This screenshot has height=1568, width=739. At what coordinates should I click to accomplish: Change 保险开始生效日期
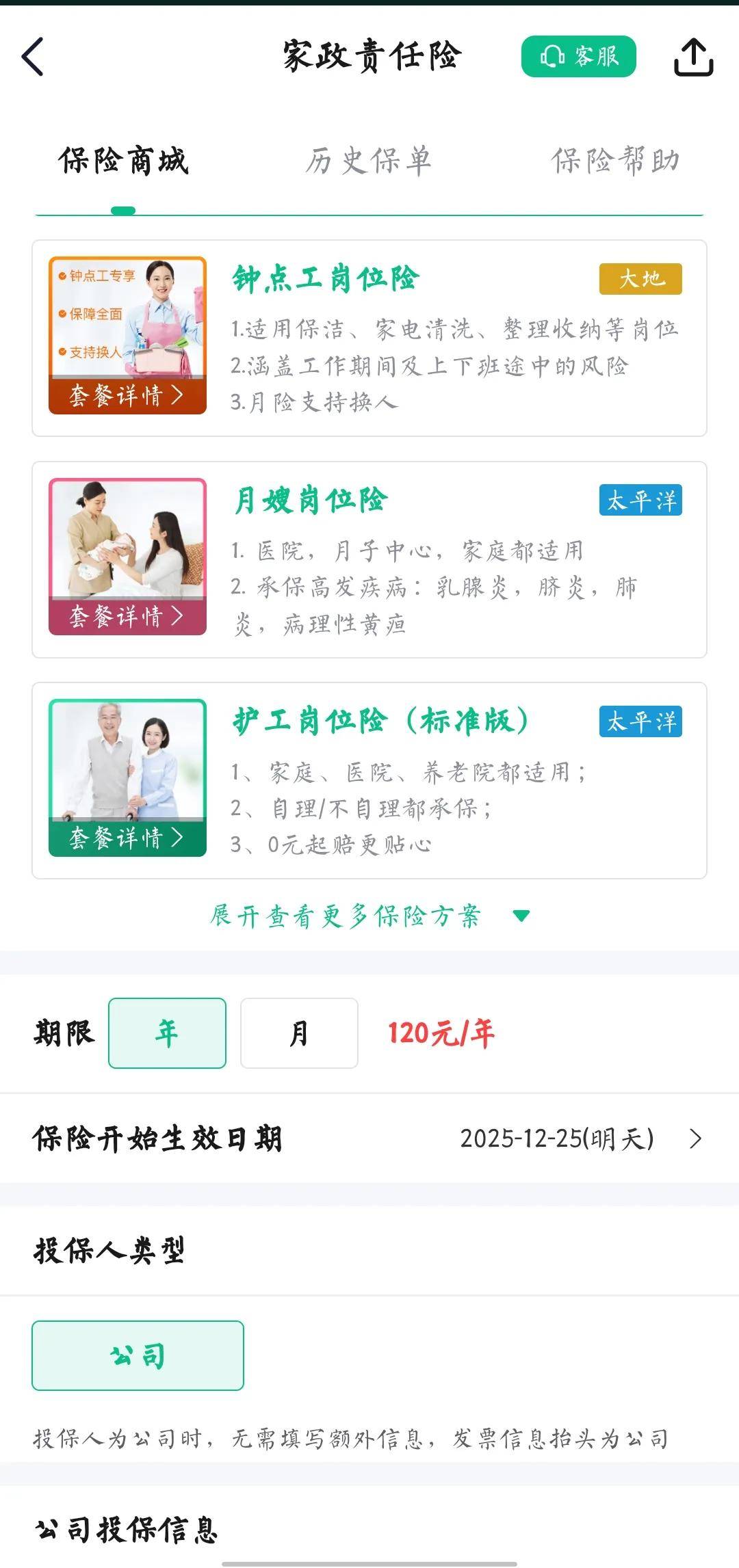[580, 1139]
